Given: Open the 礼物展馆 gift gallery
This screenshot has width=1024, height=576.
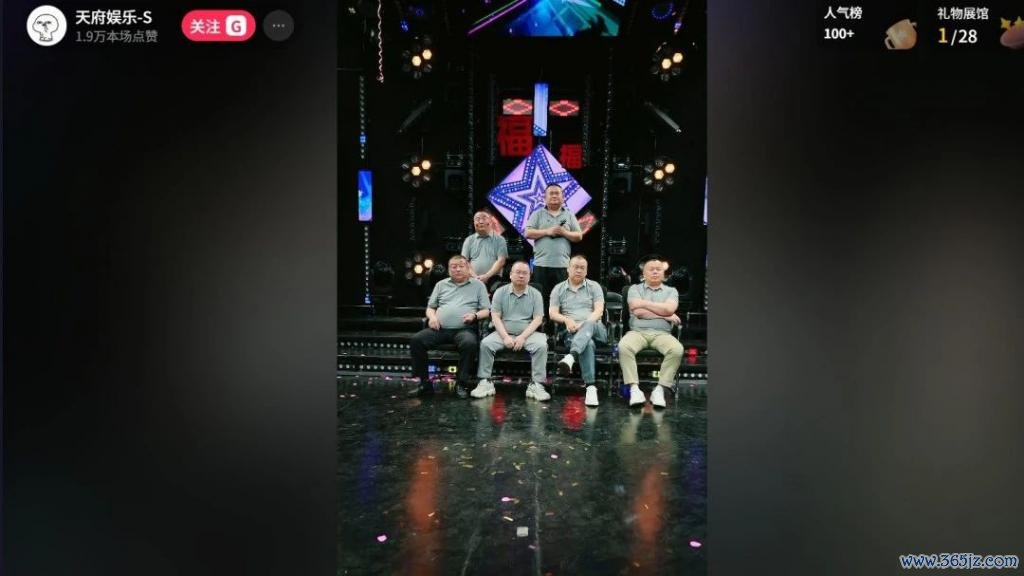Looking at the screenshot, I should click(961, 25).
